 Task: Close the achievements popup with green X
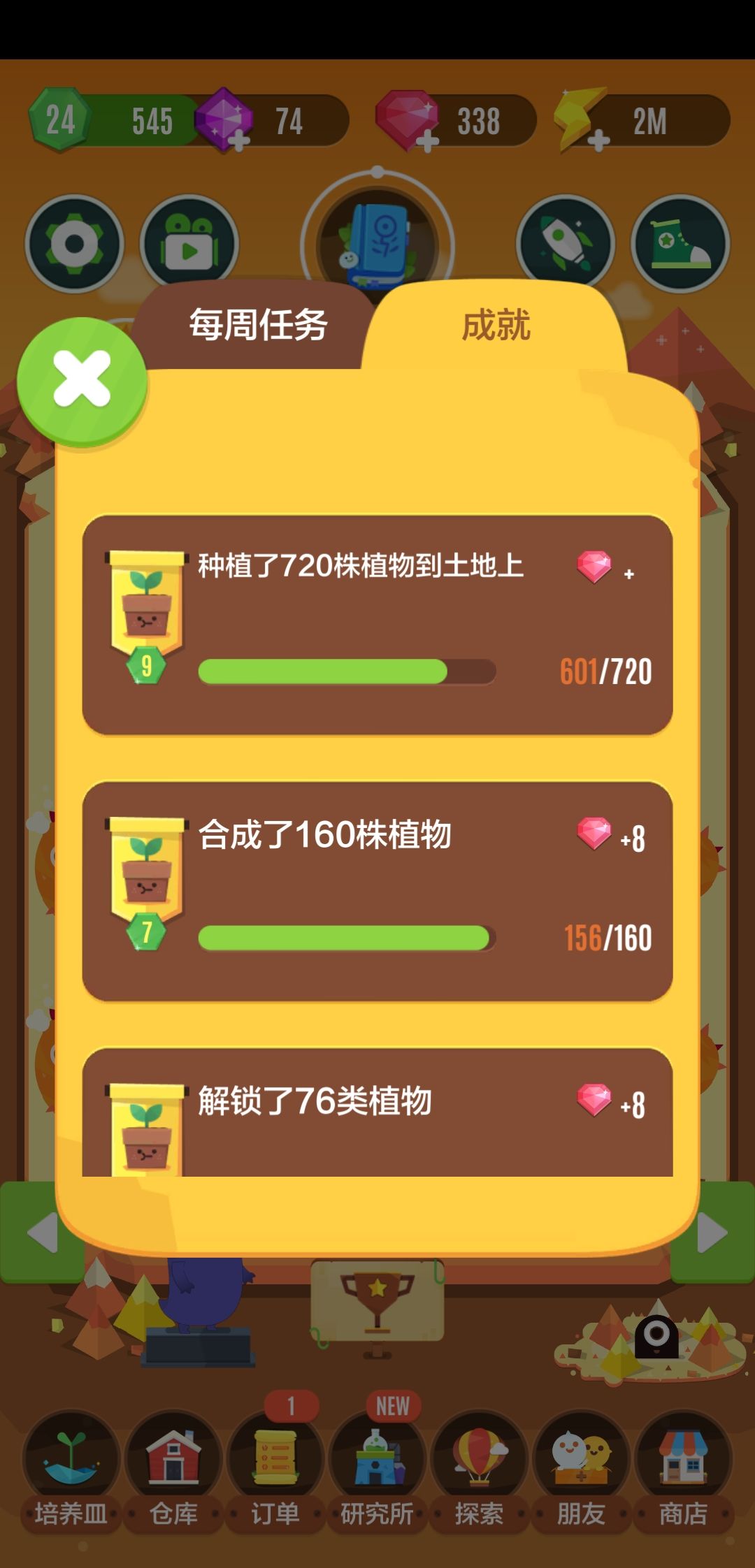pos(82,381)
